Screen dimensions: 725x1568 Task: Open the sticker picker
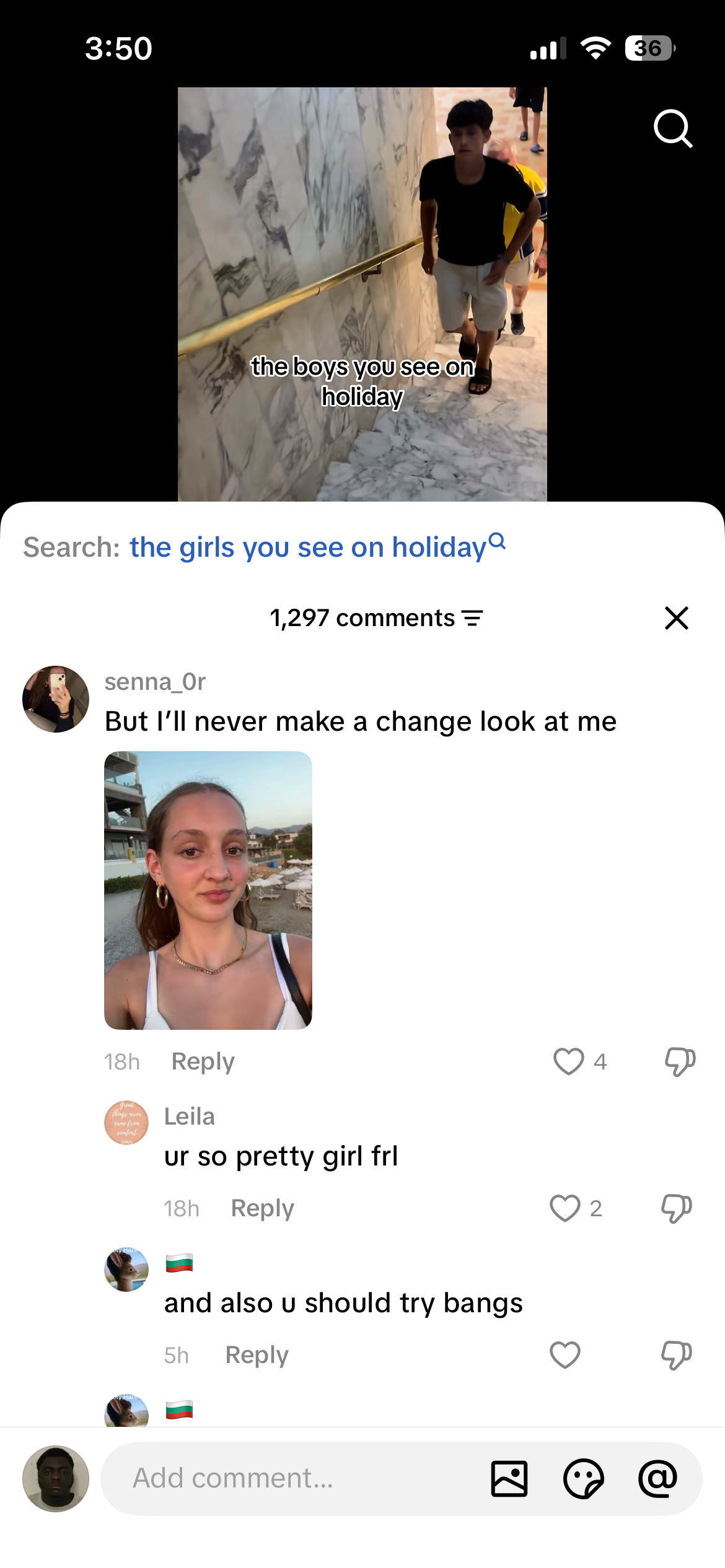click(584, 1478)
